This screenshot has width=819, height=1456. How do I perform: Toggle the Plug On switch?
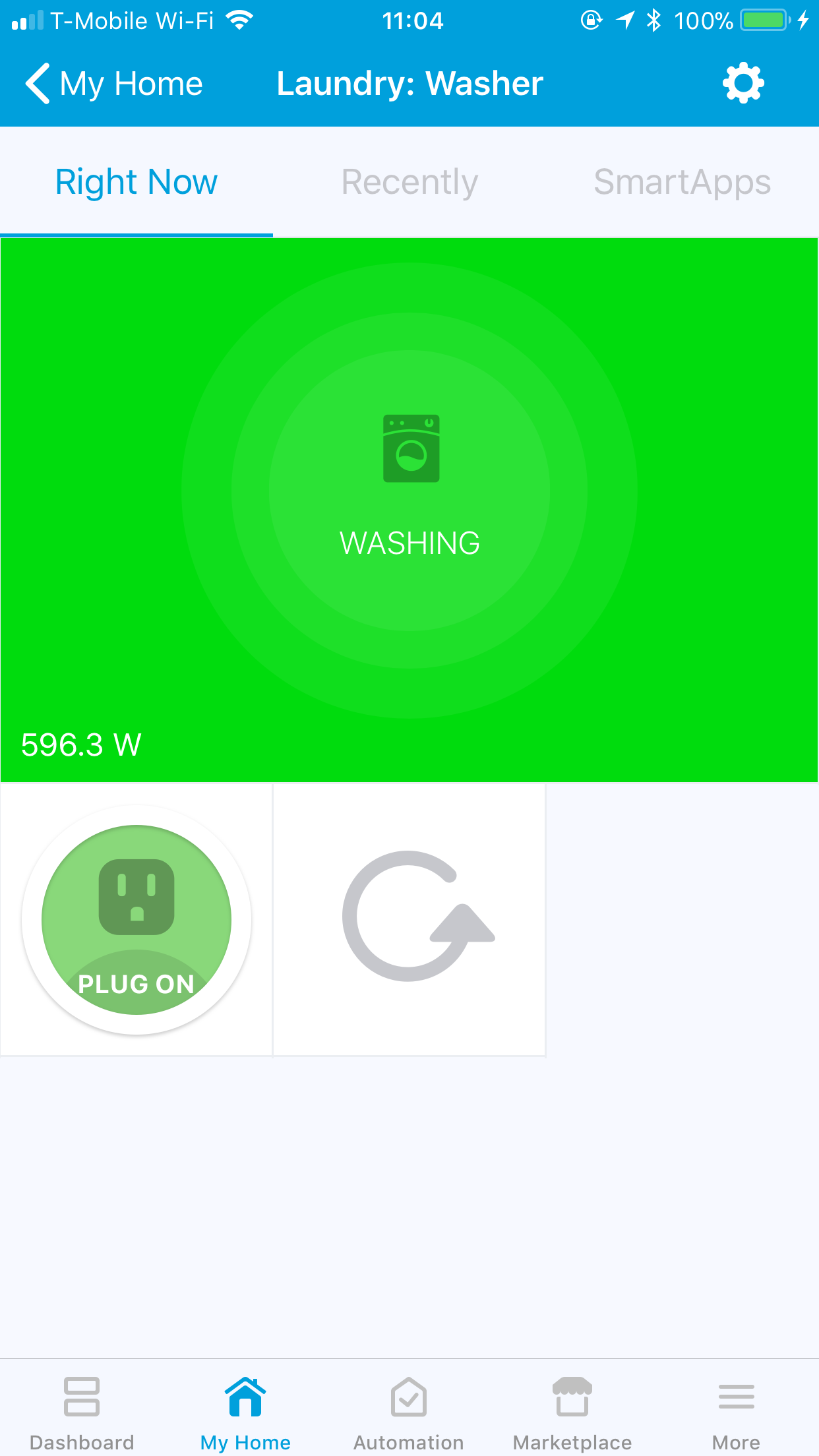point(136,920)
